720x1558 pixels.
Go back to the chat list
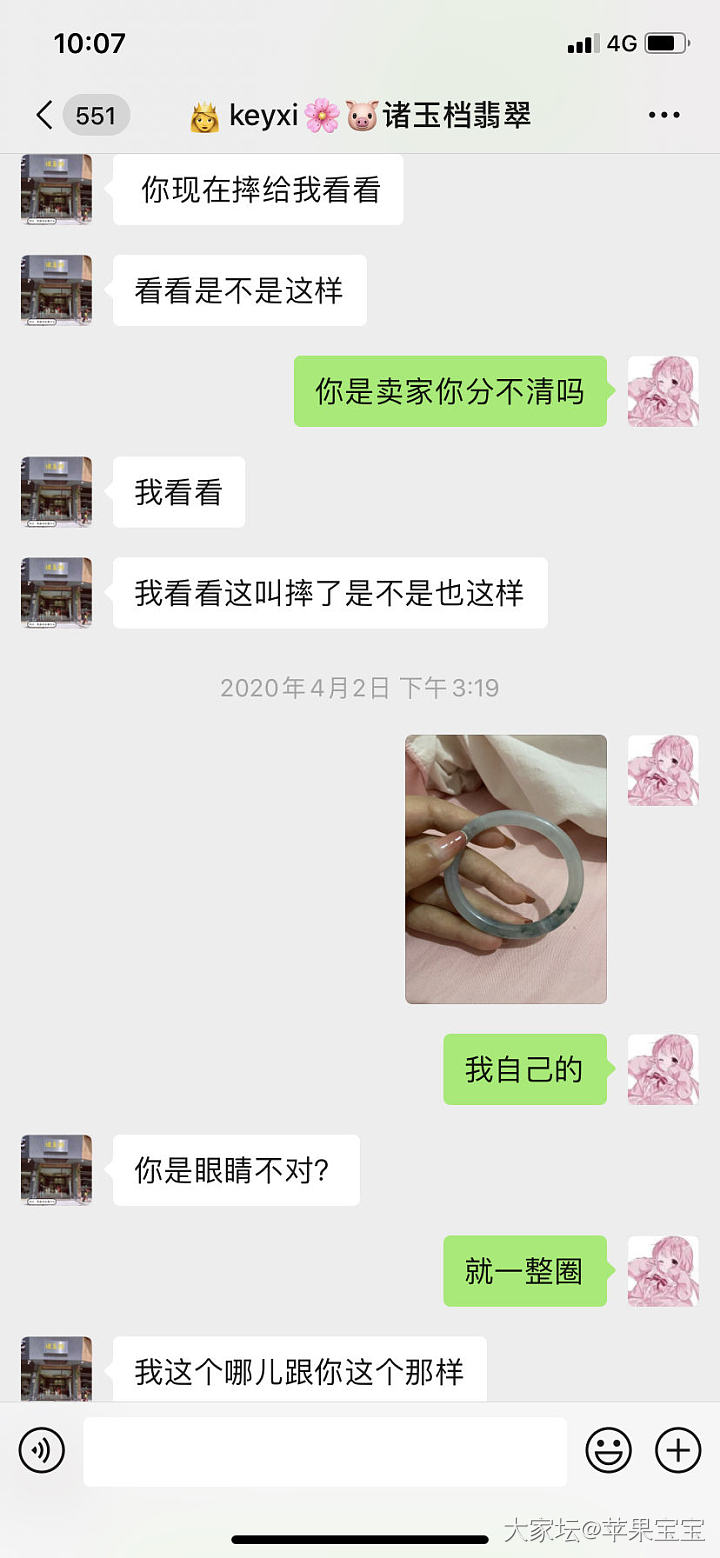tap(44, 115)
